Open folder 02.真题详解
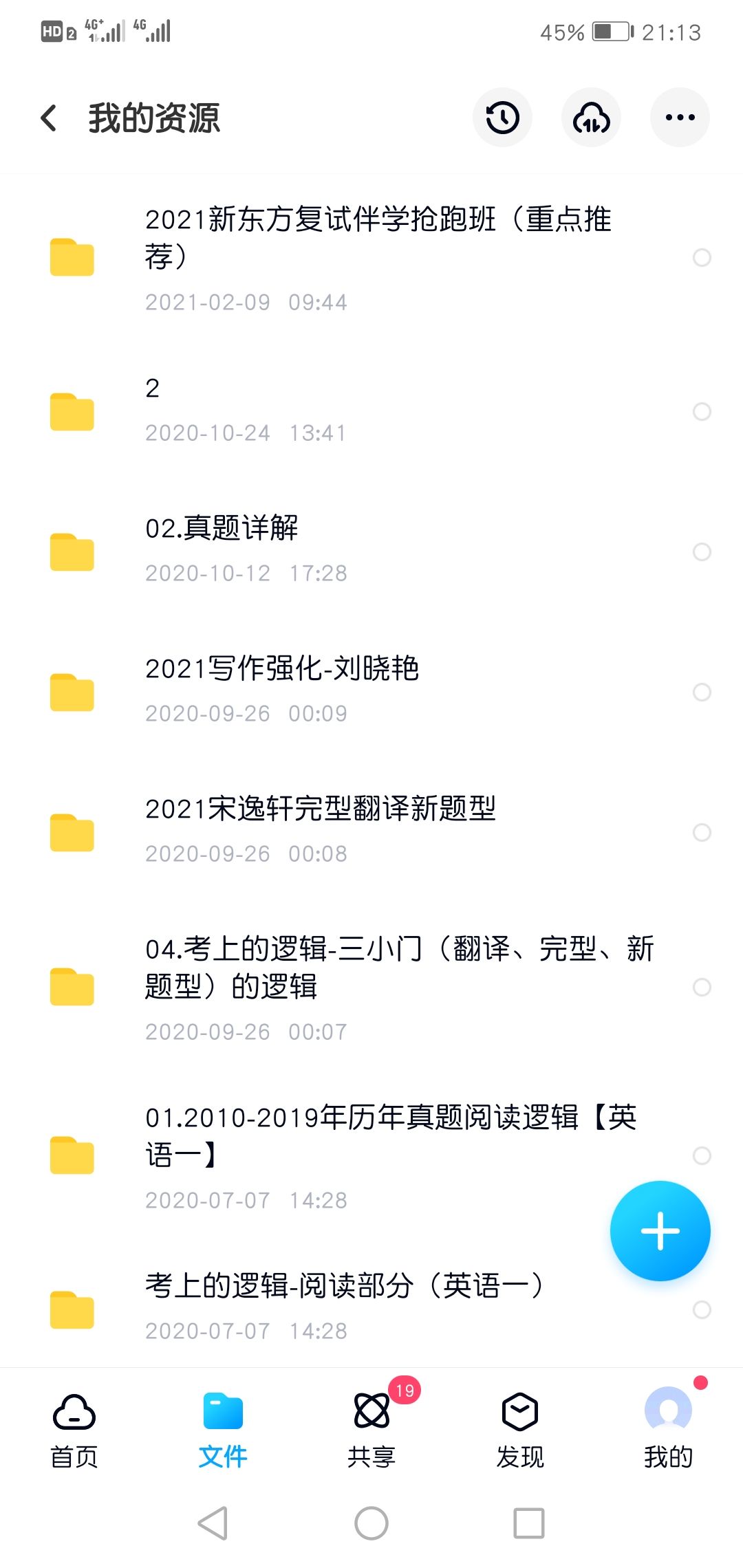Image resolution: width=743 pixels, height=1568 pixels. (371, 552)
